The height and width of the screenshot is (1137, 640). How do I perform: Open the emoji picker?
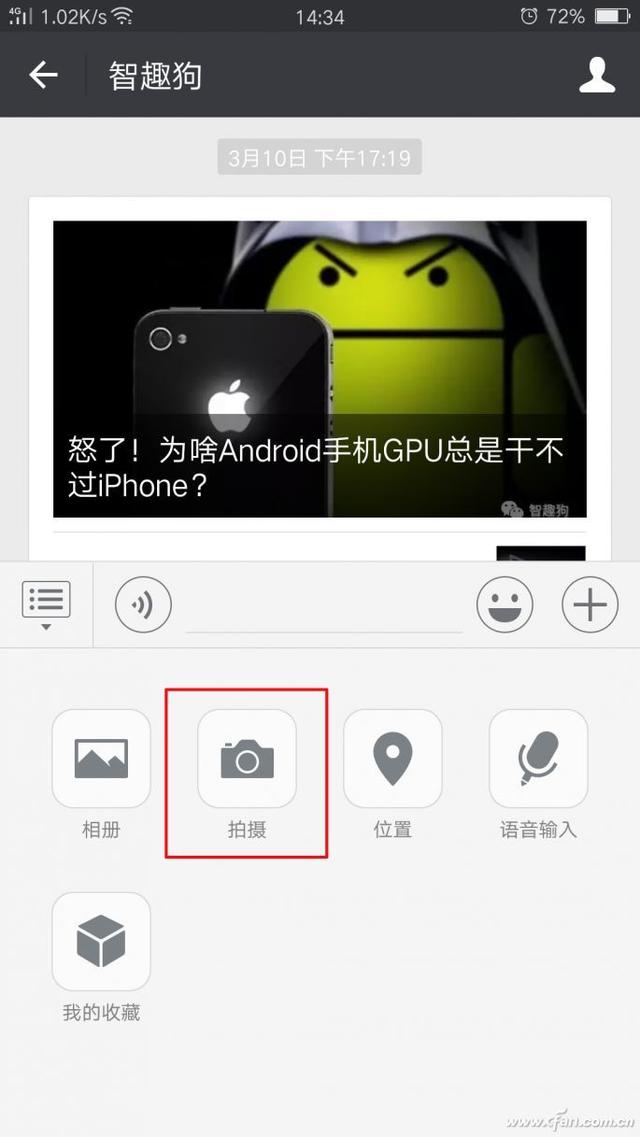coord(504,605)
